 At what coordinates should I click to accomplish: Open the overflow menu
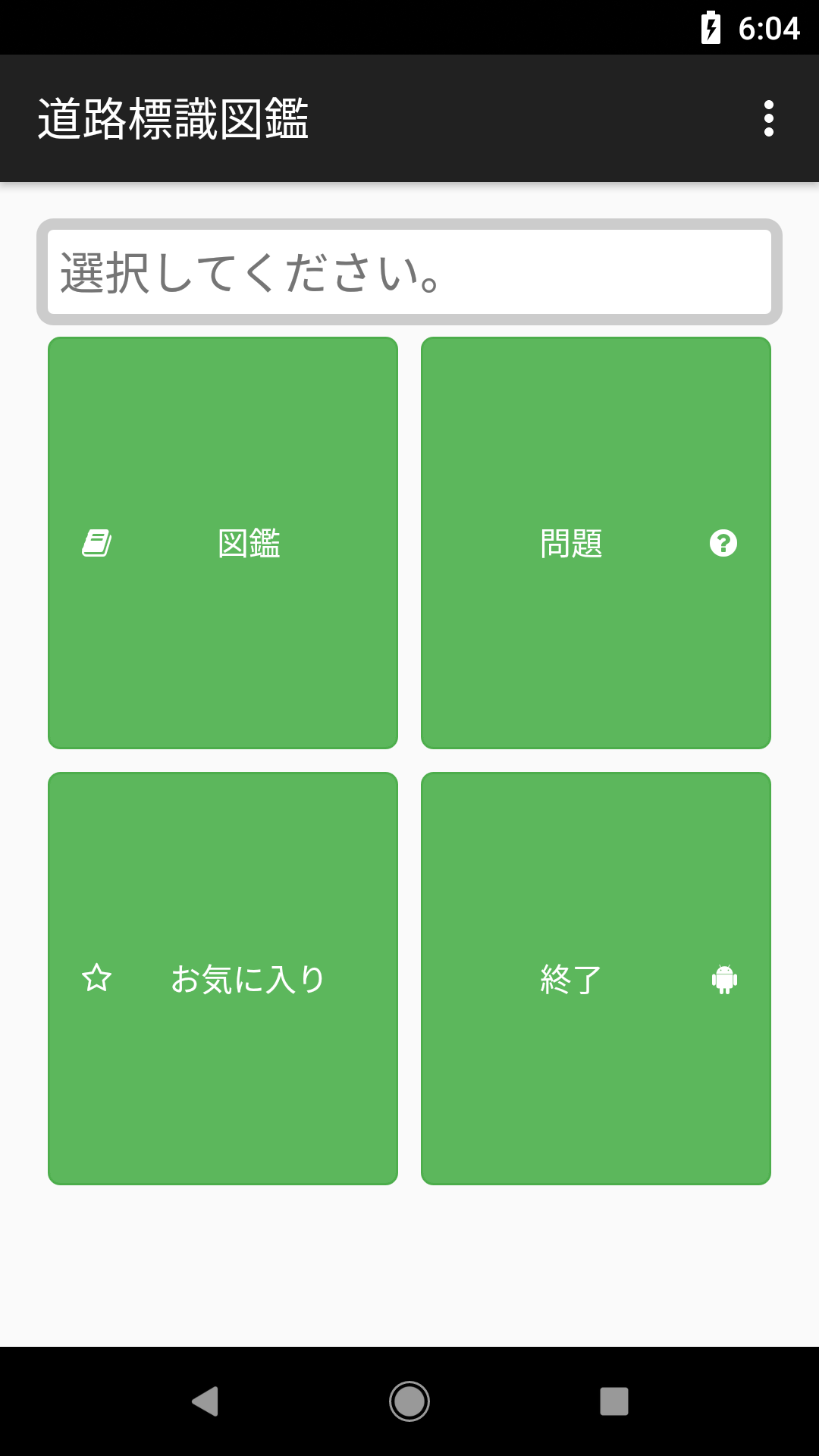point(768,118)
